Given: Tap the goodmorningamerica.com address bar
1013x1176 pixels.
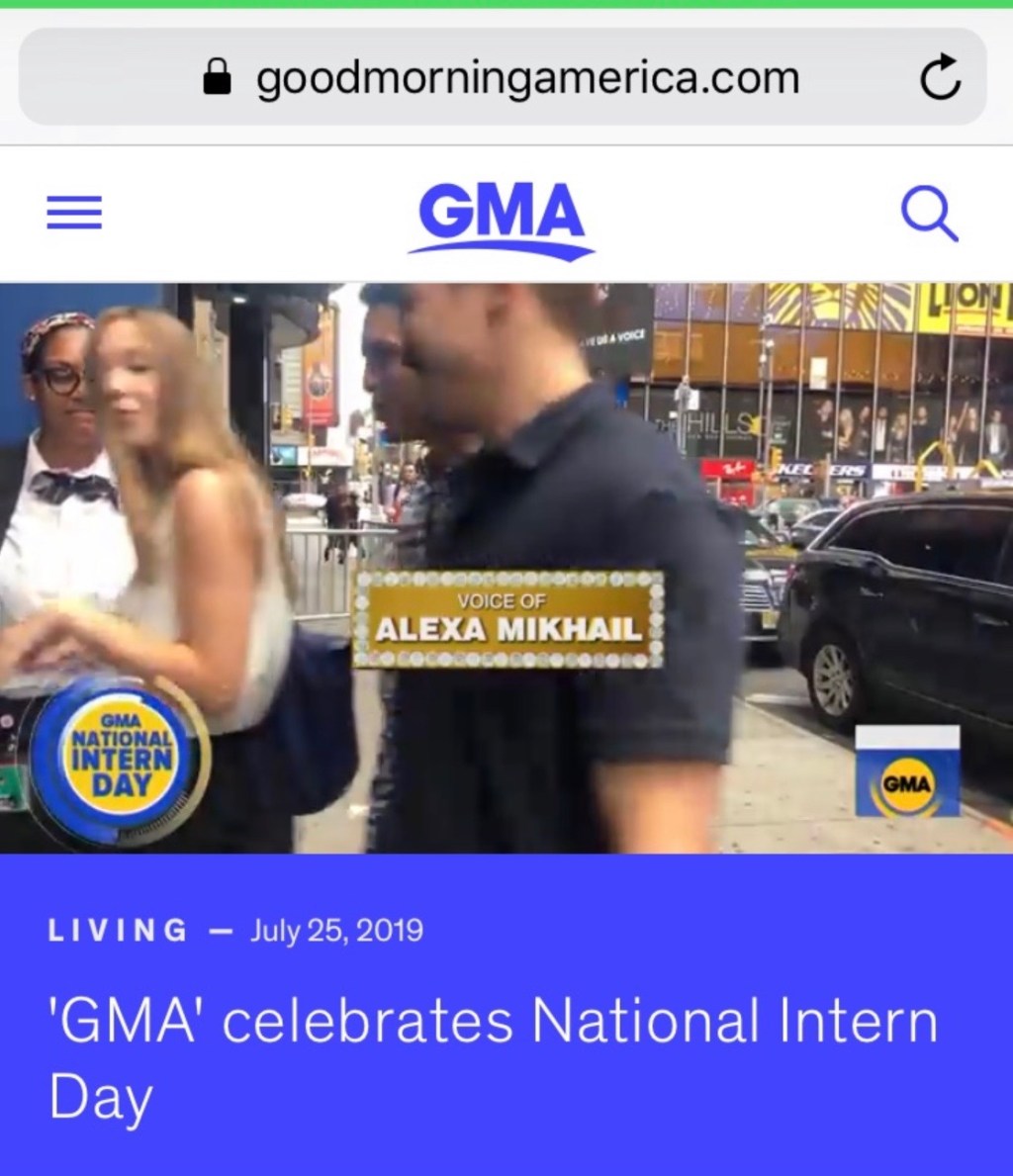Looking at the screenshot, I should (527, 78).
